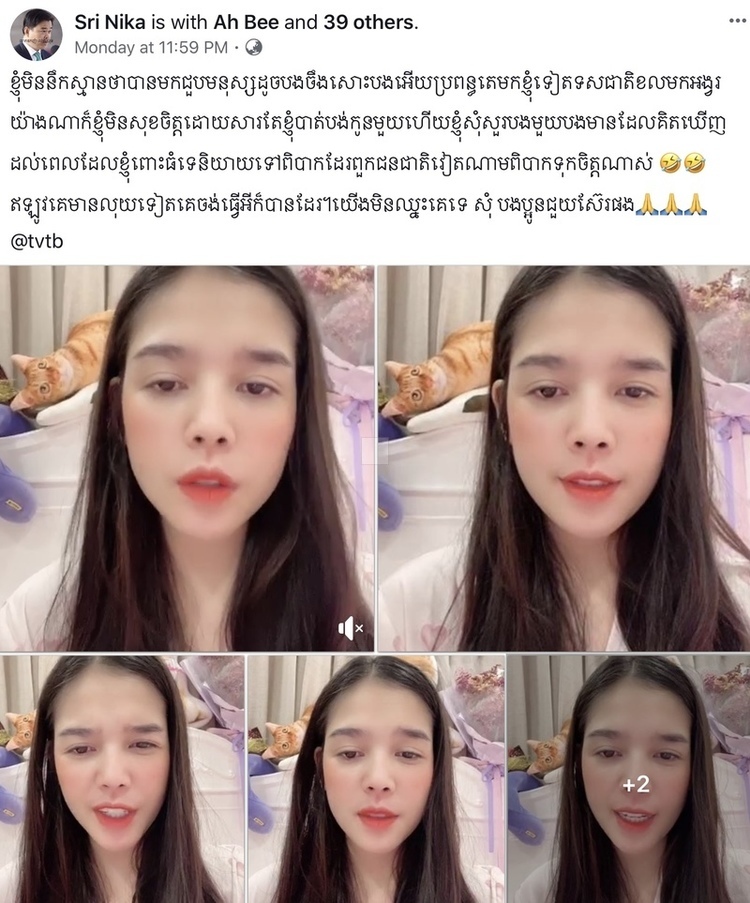Screen dimensions: 750x903
Task: Open Sri Nika's profile picture
Action: click(x=36, y=35)
